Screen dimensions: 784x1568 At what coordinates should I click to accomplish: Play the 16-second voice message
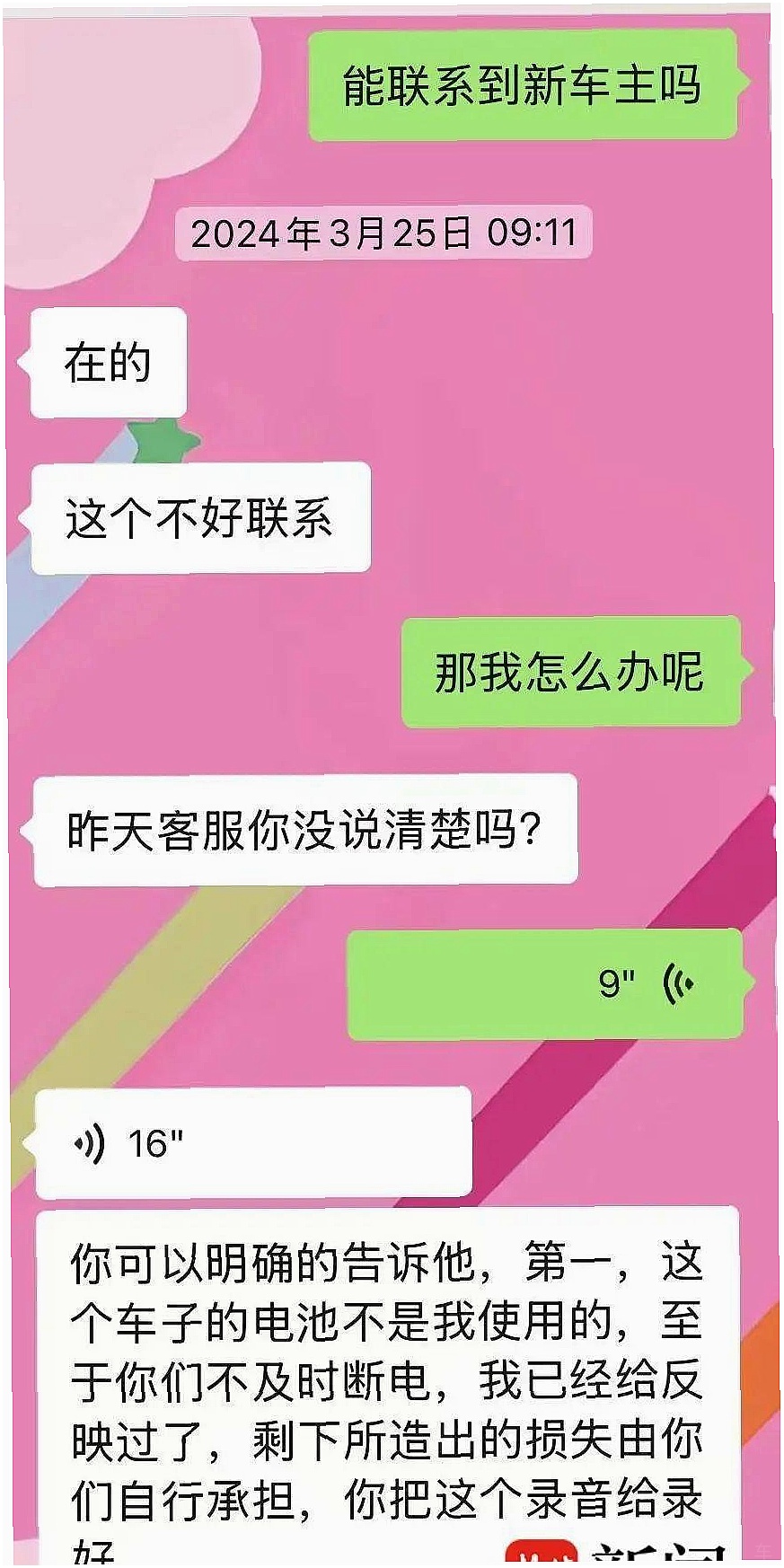point(253,1143)
